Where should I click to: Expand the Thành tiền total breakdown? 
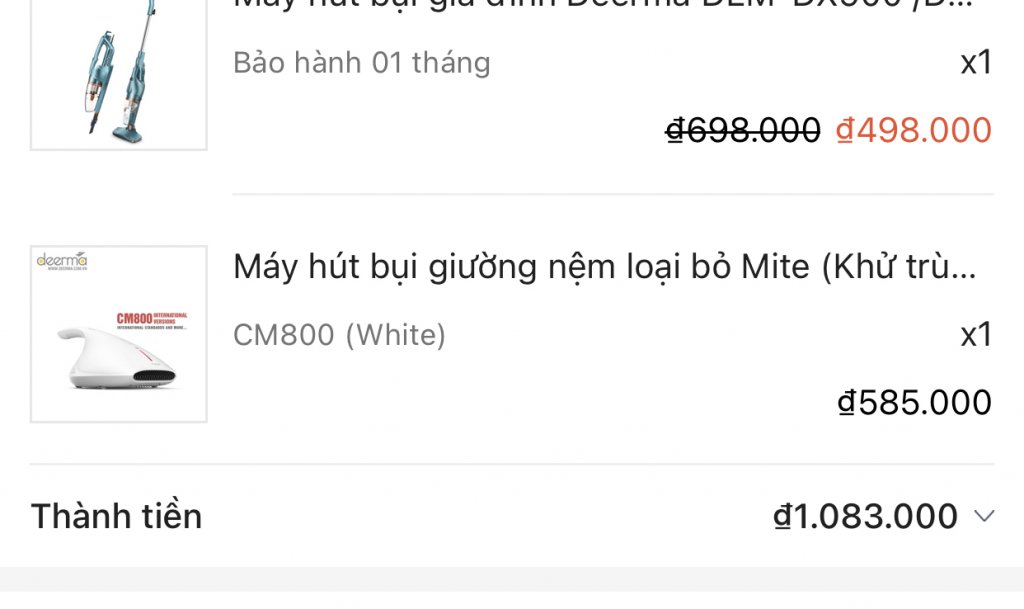[984, 517]
